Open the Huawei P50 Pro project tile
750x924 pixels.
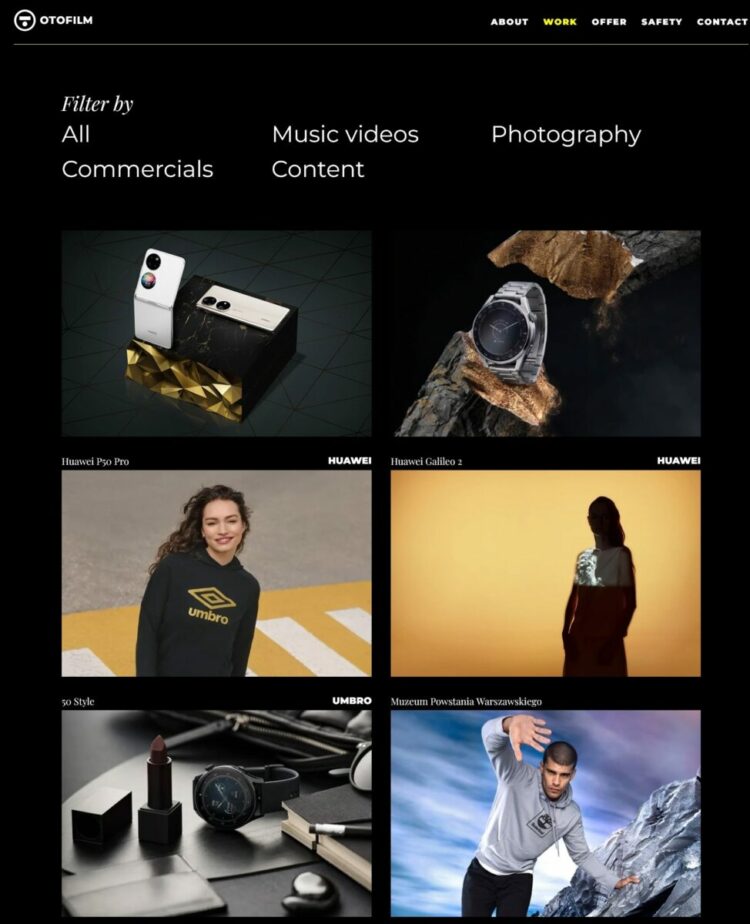216,333
